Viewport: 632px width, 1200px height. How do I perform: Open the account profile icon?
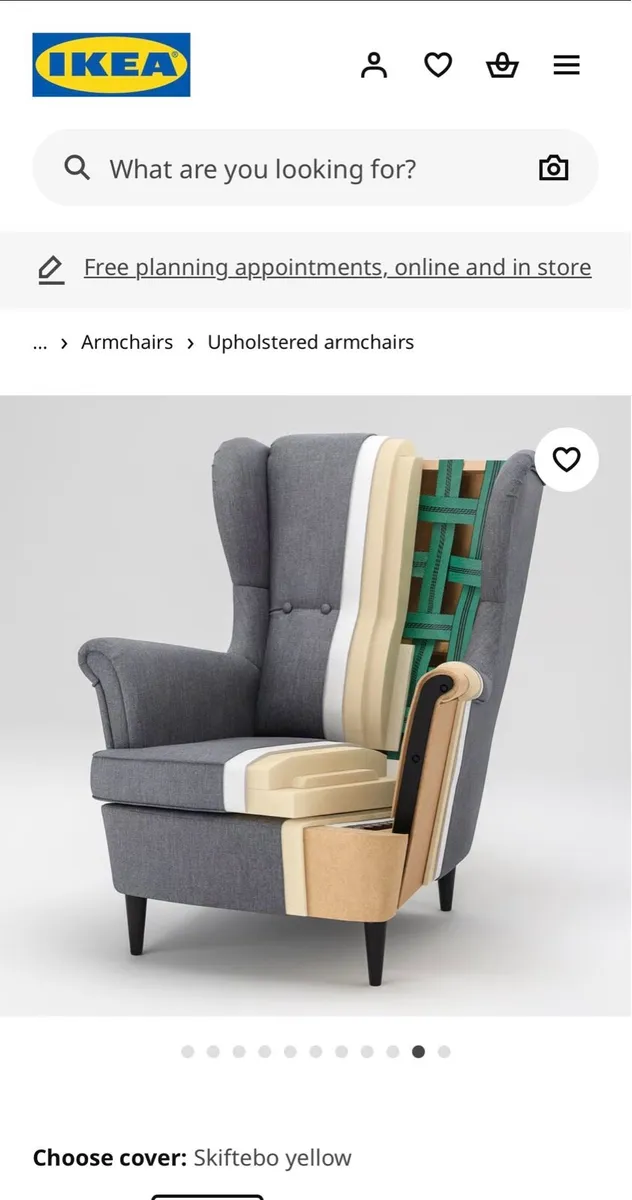click(x=374, y=65)
